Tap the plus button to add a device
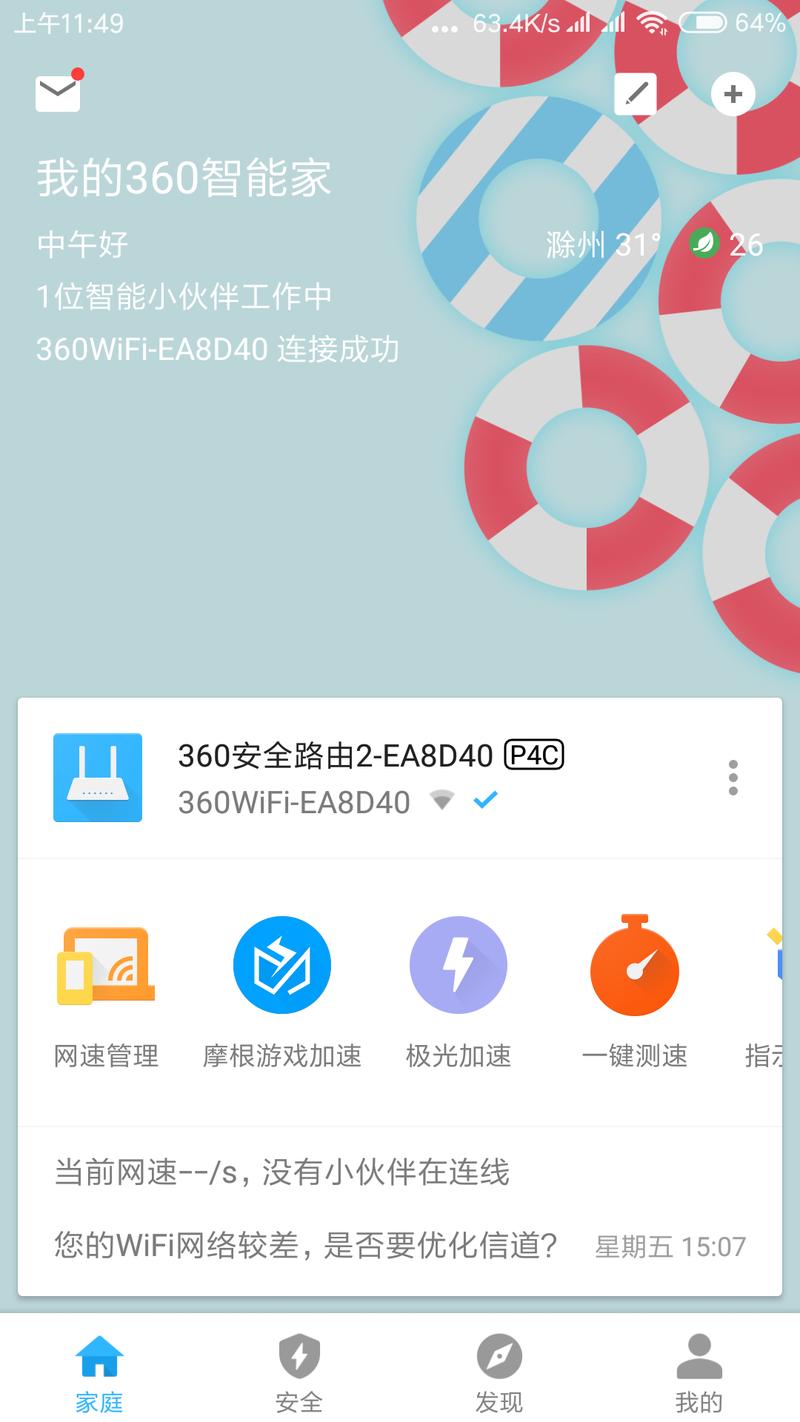800x1422 pixels. click(x=733, y=92)
